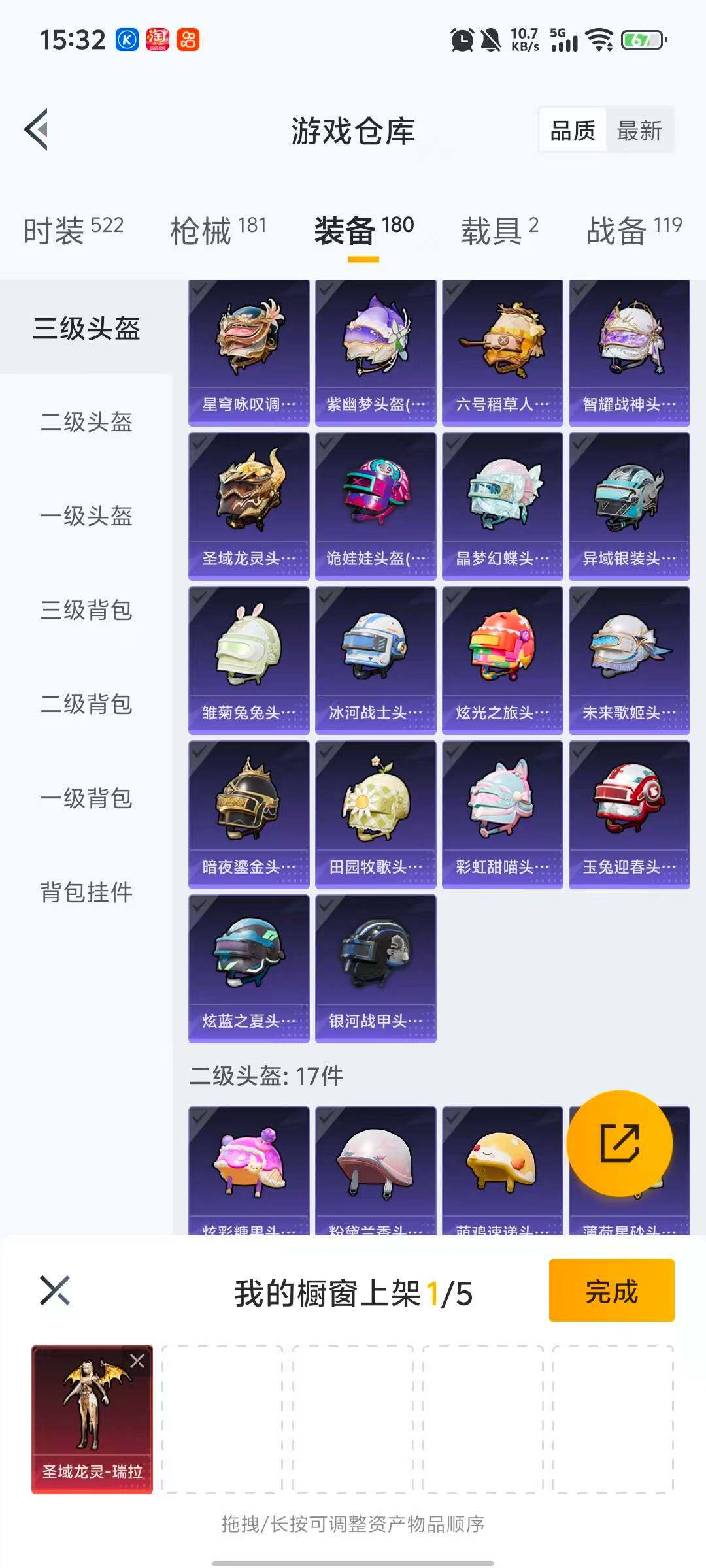Open the share/export icon at bottom right
This screenshot has height=1568, width=706.
click(x=620, y=1144)
